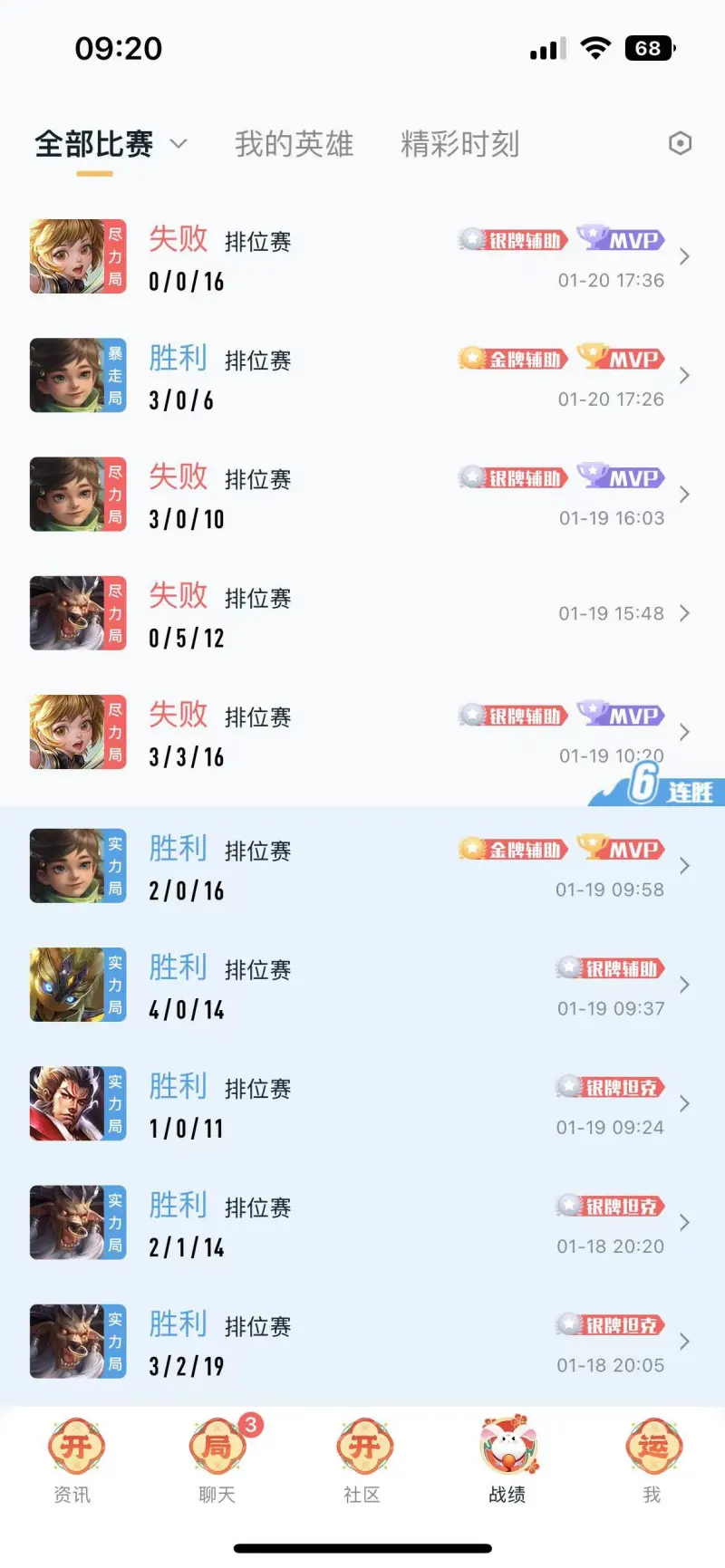Open the 胜利 match from 01-19 09:58
This screenshot has width=725, height=1568.
(x=362, y=867)
